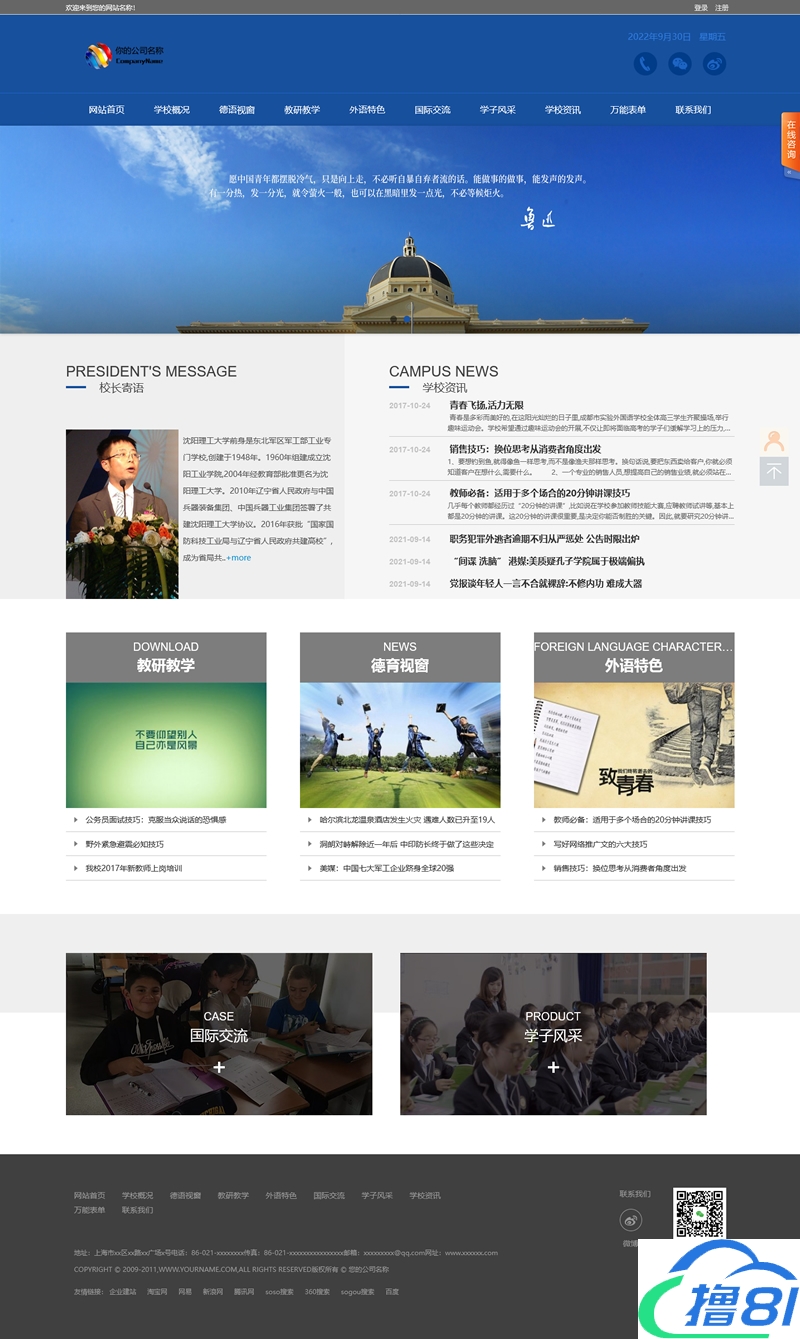Open the 注册 register link
The height and width of the screenshot is (1339, 800).
pos(722,8)
